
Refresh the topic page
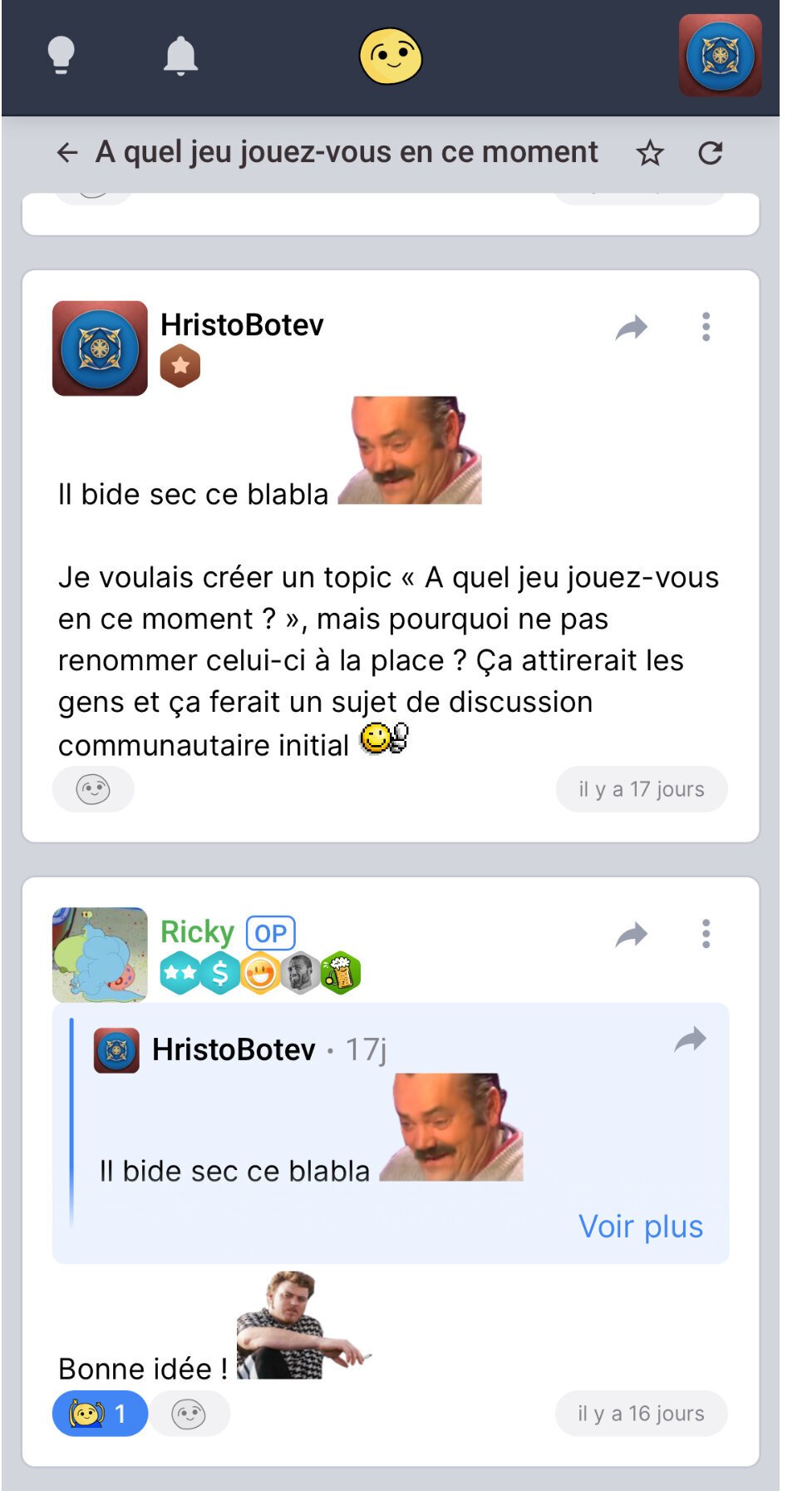point(711,153)
